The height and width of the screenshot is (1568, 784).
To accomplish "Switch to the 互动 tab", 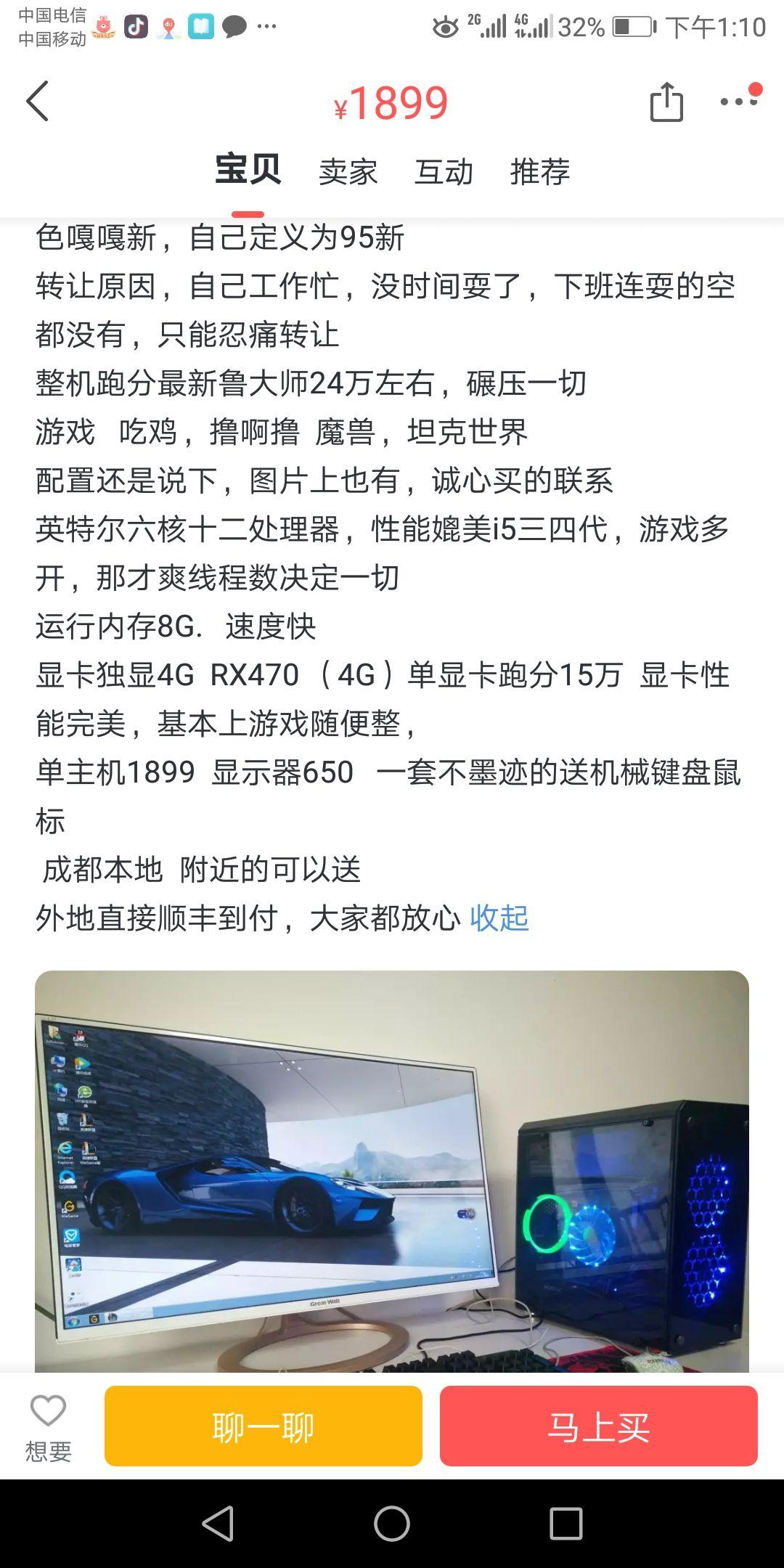I will pyautogui.click(x=446, y=172).
